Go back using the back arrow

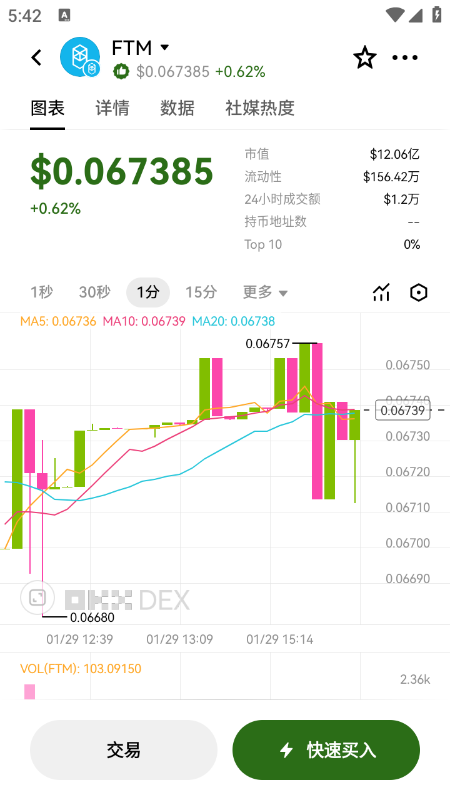(36, 57)
